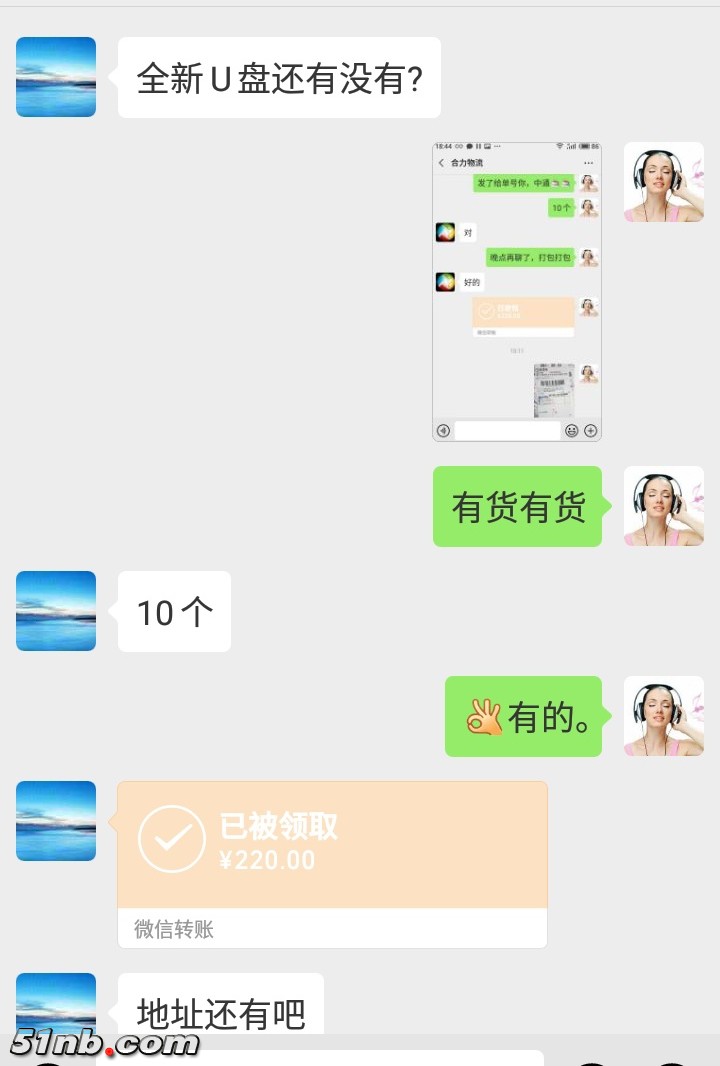
Task: Tap the headphones-woman avatar beside 有货有货
Action: click(662, 506)
